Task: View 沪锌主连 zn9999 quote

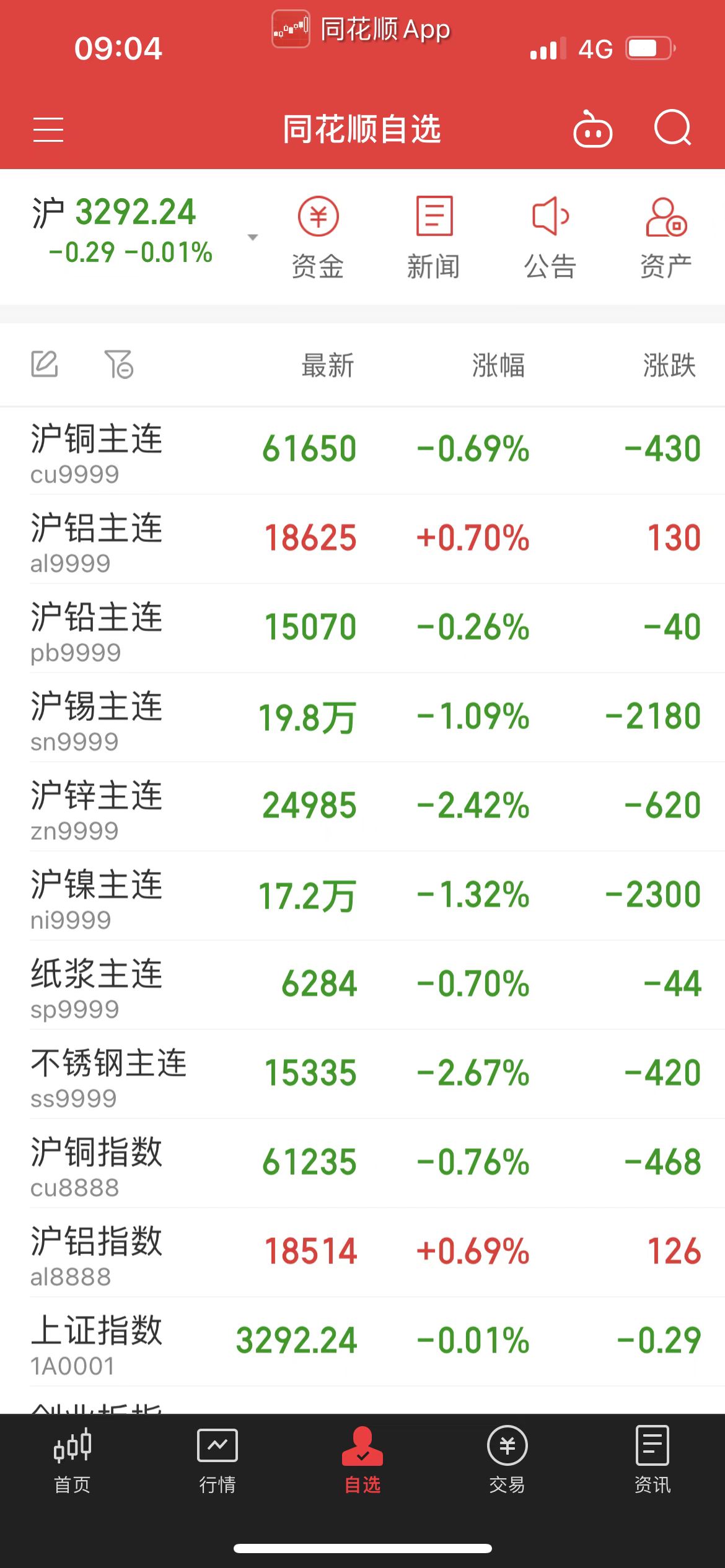Action: click(x=362, y=807)
